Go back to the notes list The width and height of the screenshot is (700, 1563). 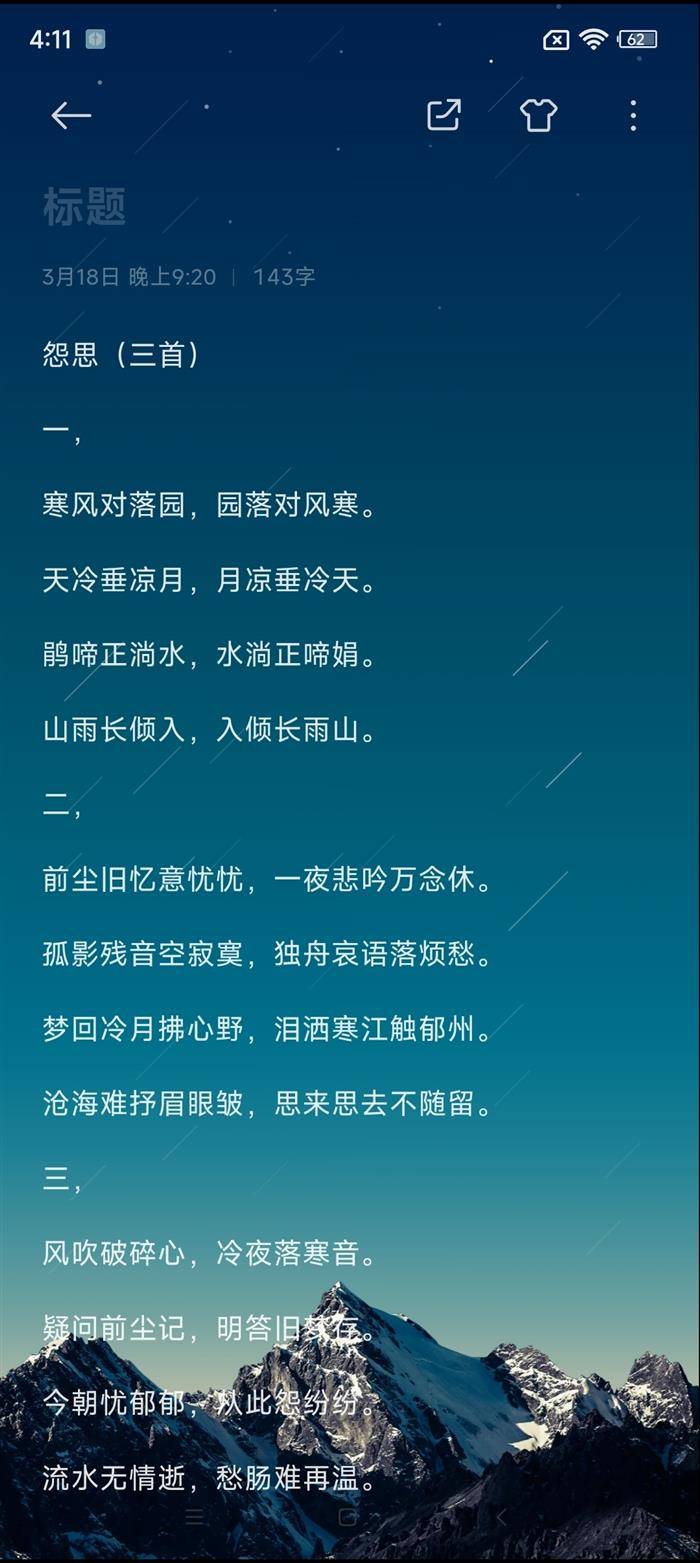[x=71, y=116]
